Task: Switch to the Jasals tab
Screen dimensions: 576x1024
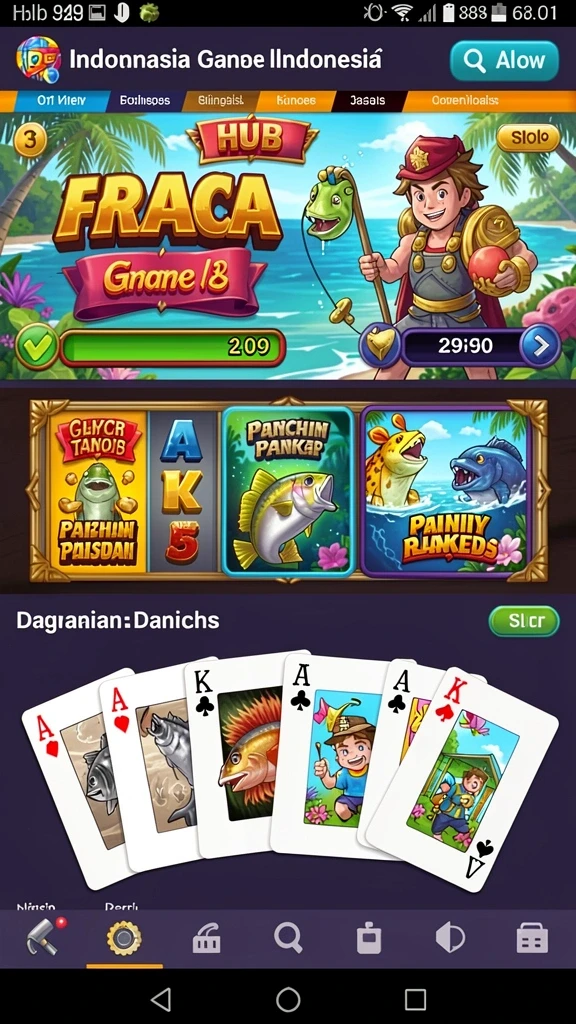Action: coord(368,101)
